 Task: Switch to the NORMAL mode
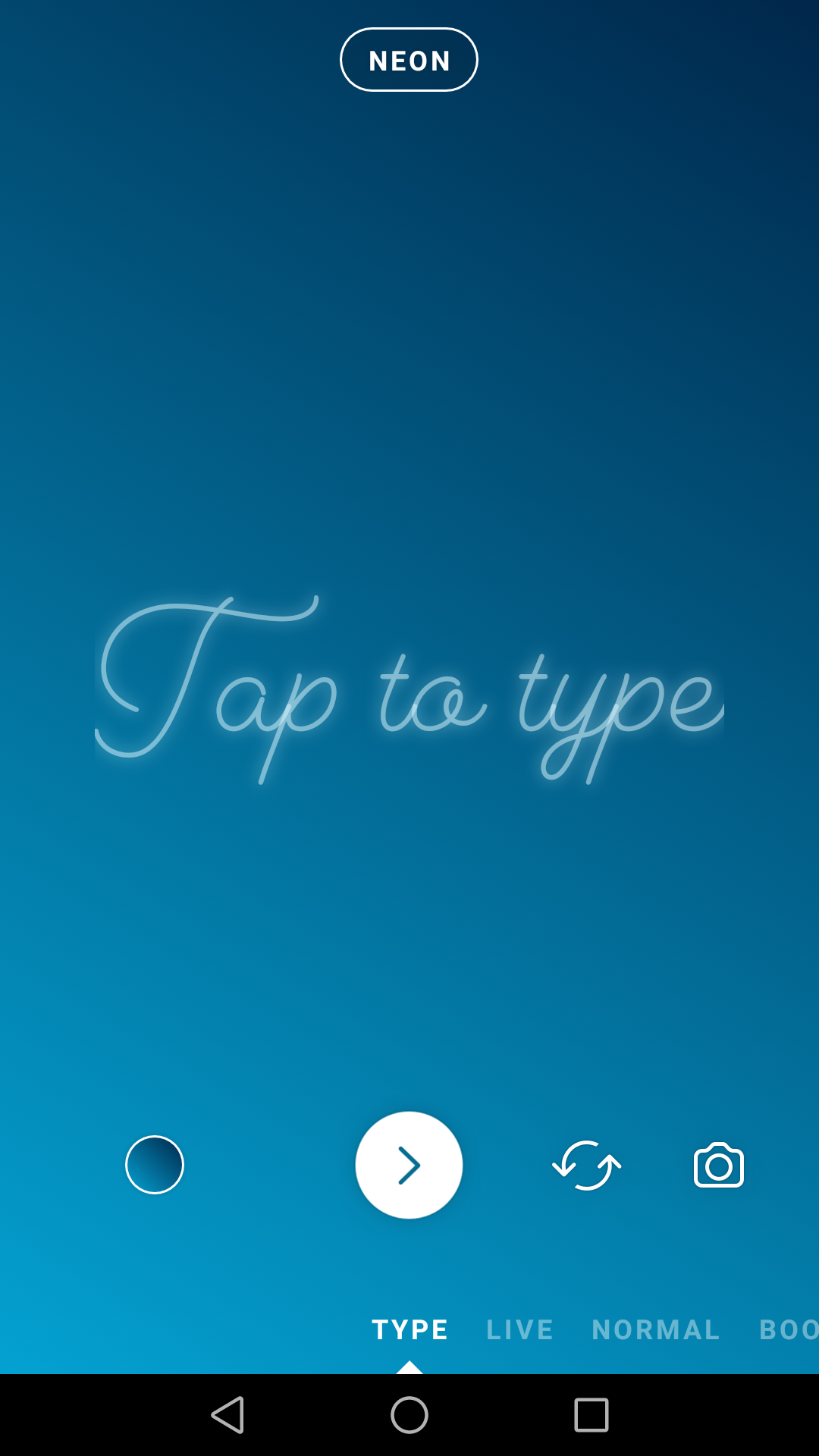(x=656, y=1329)
